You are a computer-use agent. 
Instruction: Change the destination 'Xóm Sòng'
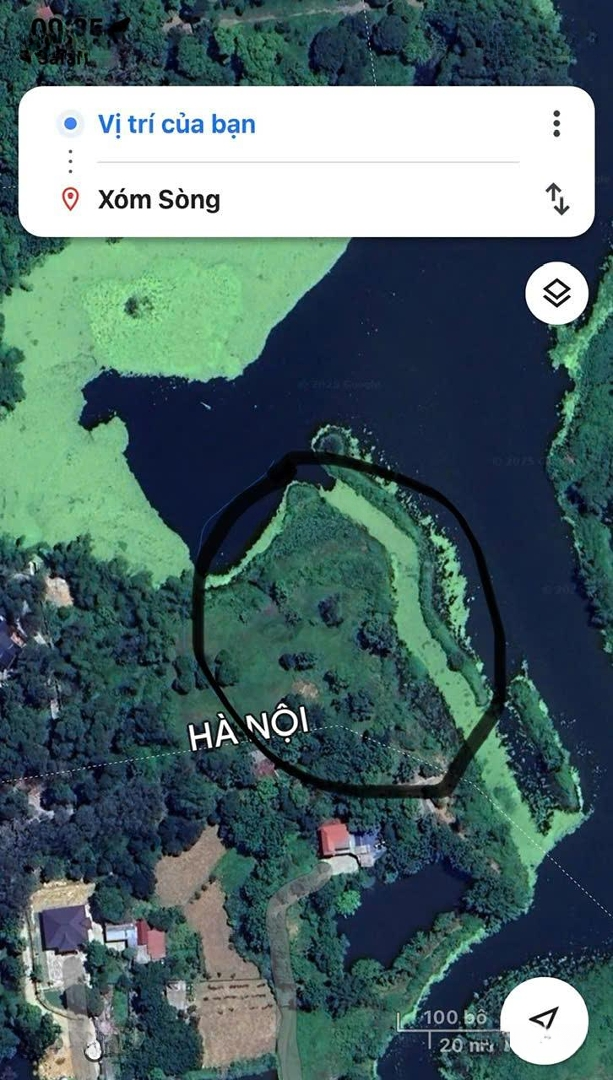(159, 199)
